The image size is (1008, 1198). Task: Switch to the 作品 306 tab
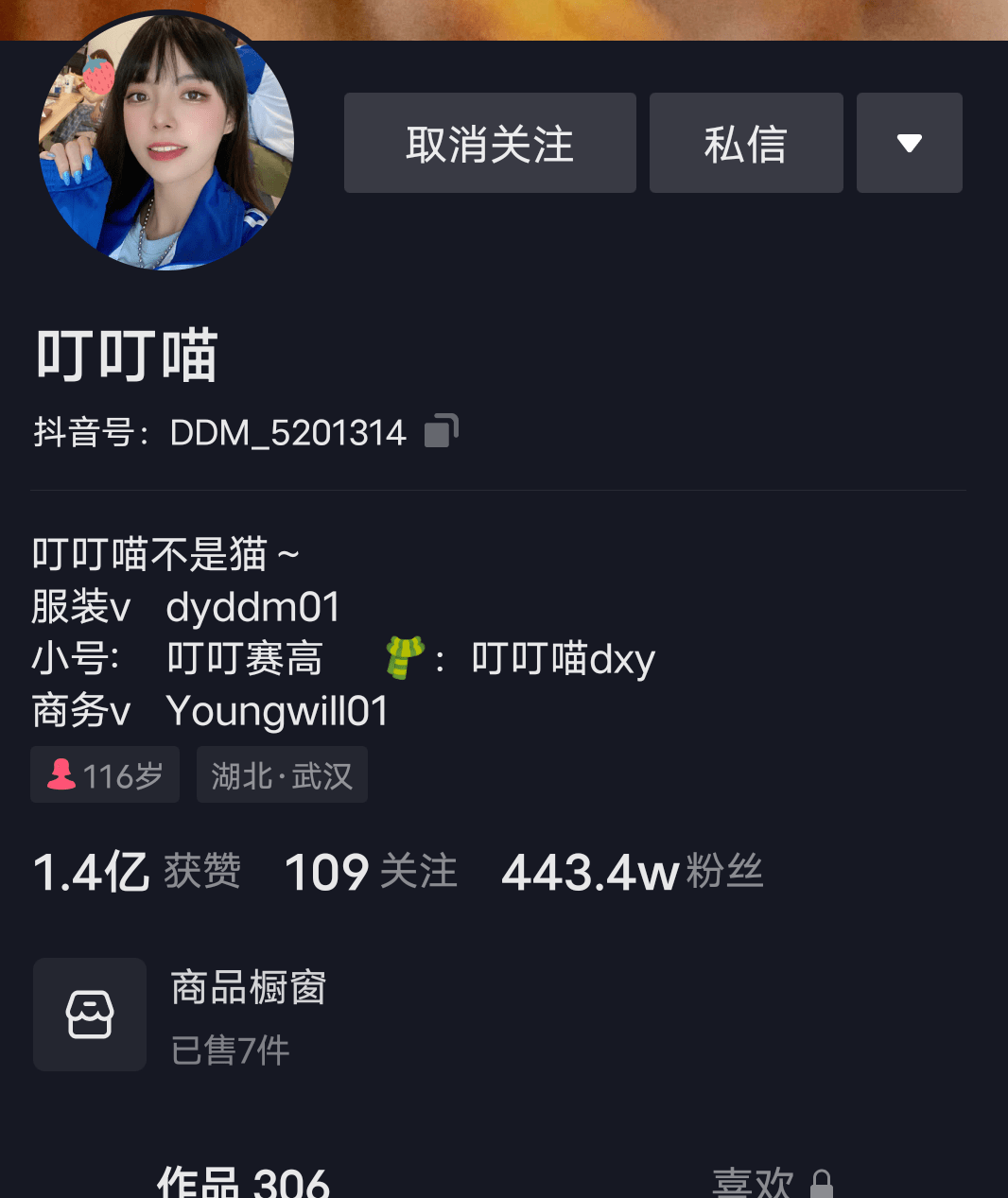tap(242, 1180)
